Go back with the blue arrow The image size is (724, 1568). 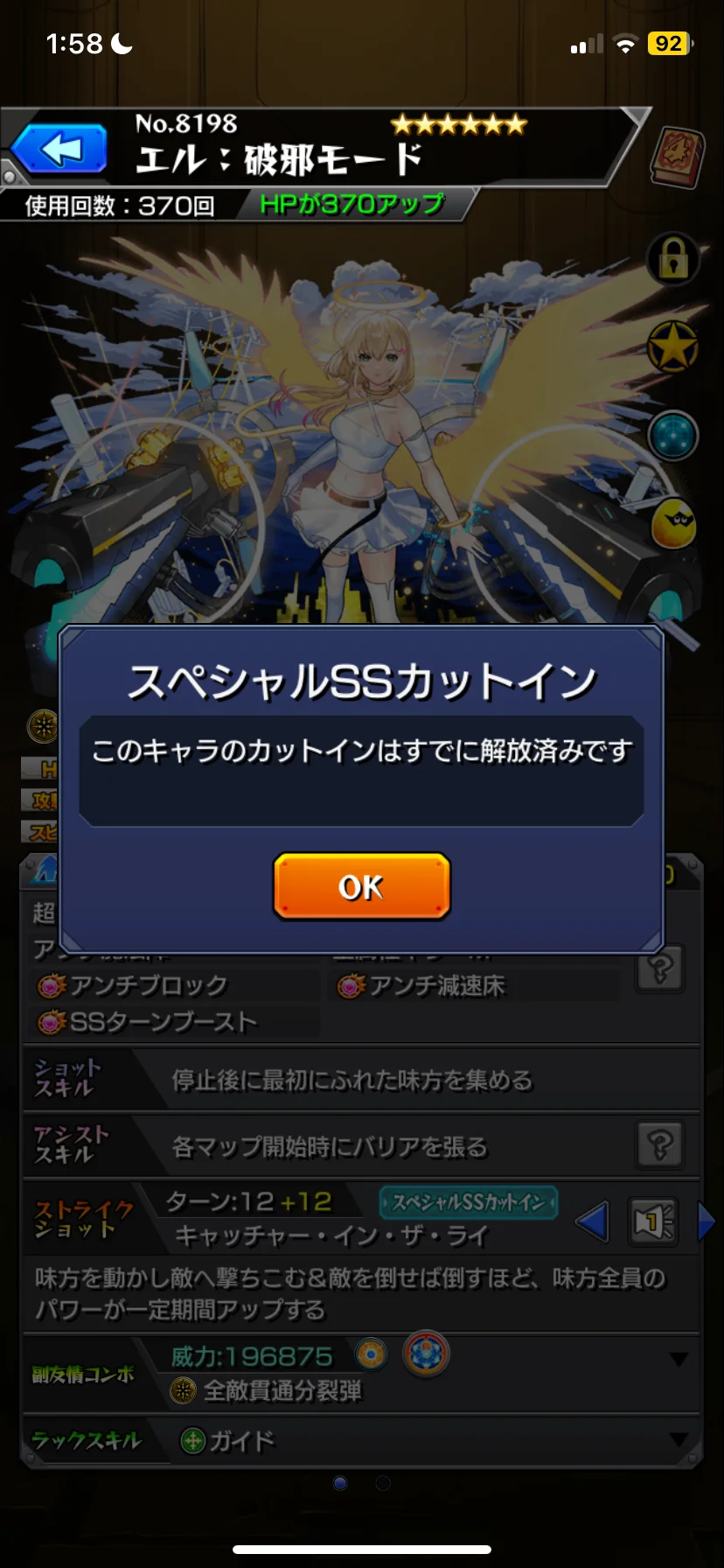click(x=61, y=149)
